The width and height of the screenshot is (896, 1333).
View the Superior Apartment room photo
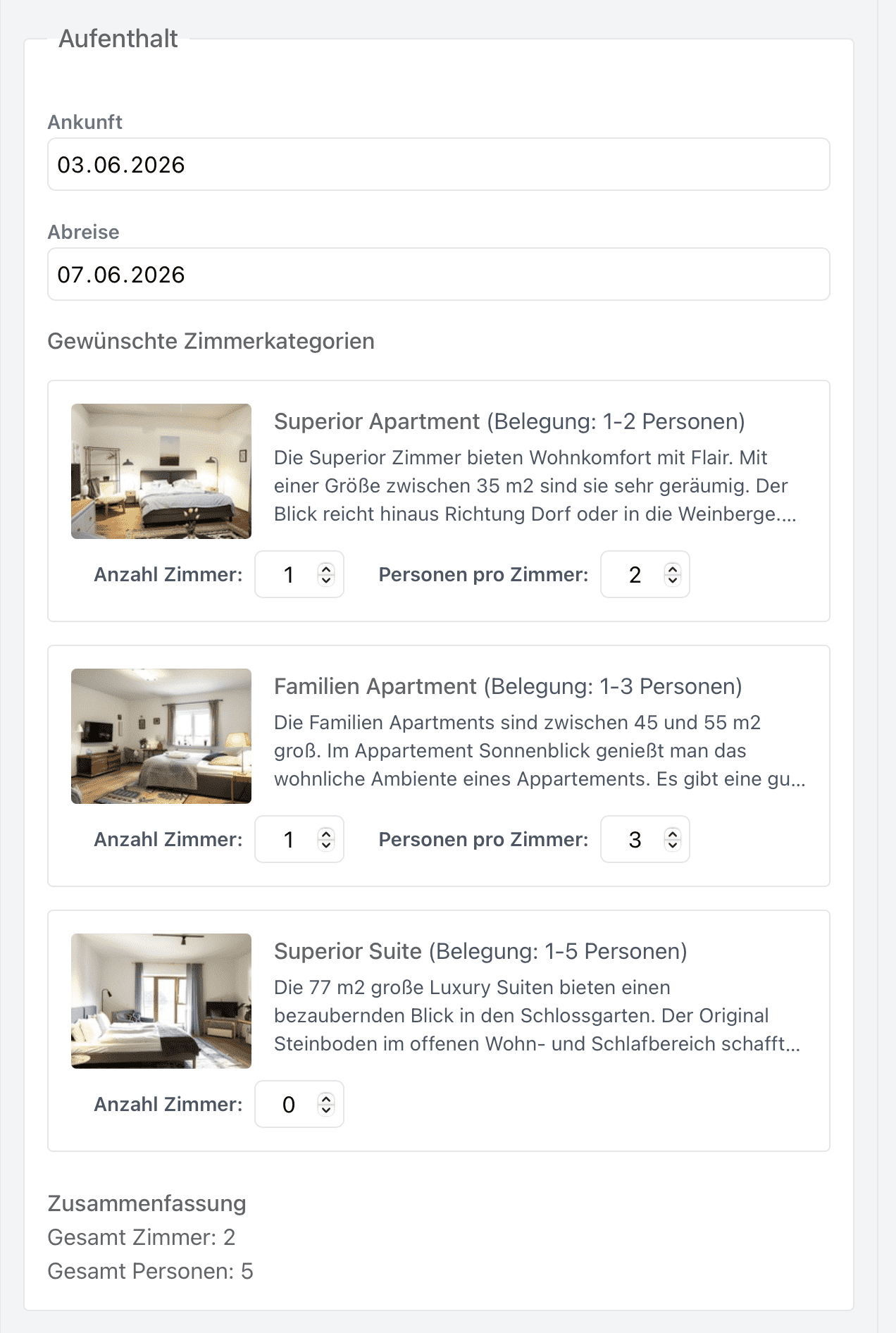coord(161,471)
